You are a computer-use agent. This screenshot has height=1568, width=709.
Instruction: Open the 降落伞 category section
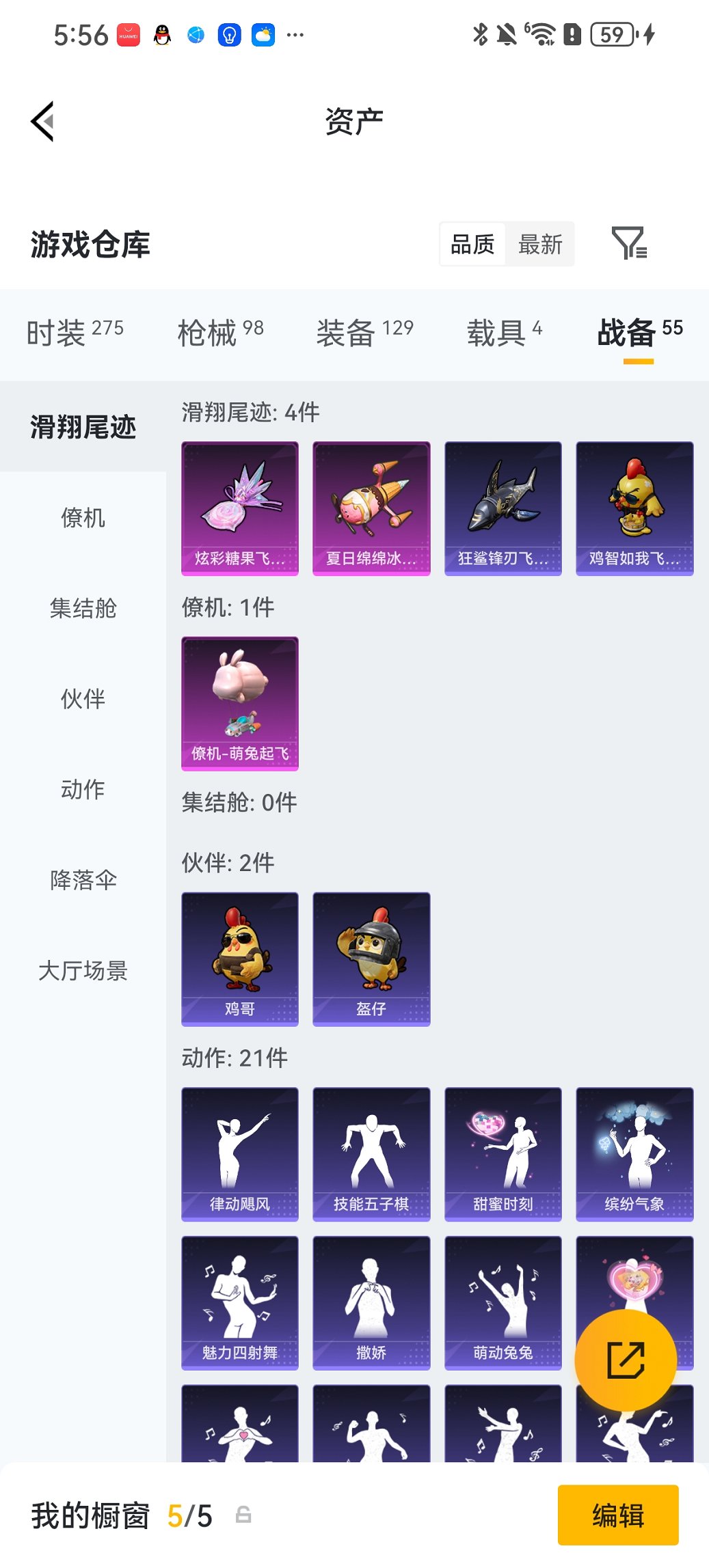(x=83, y=881)
